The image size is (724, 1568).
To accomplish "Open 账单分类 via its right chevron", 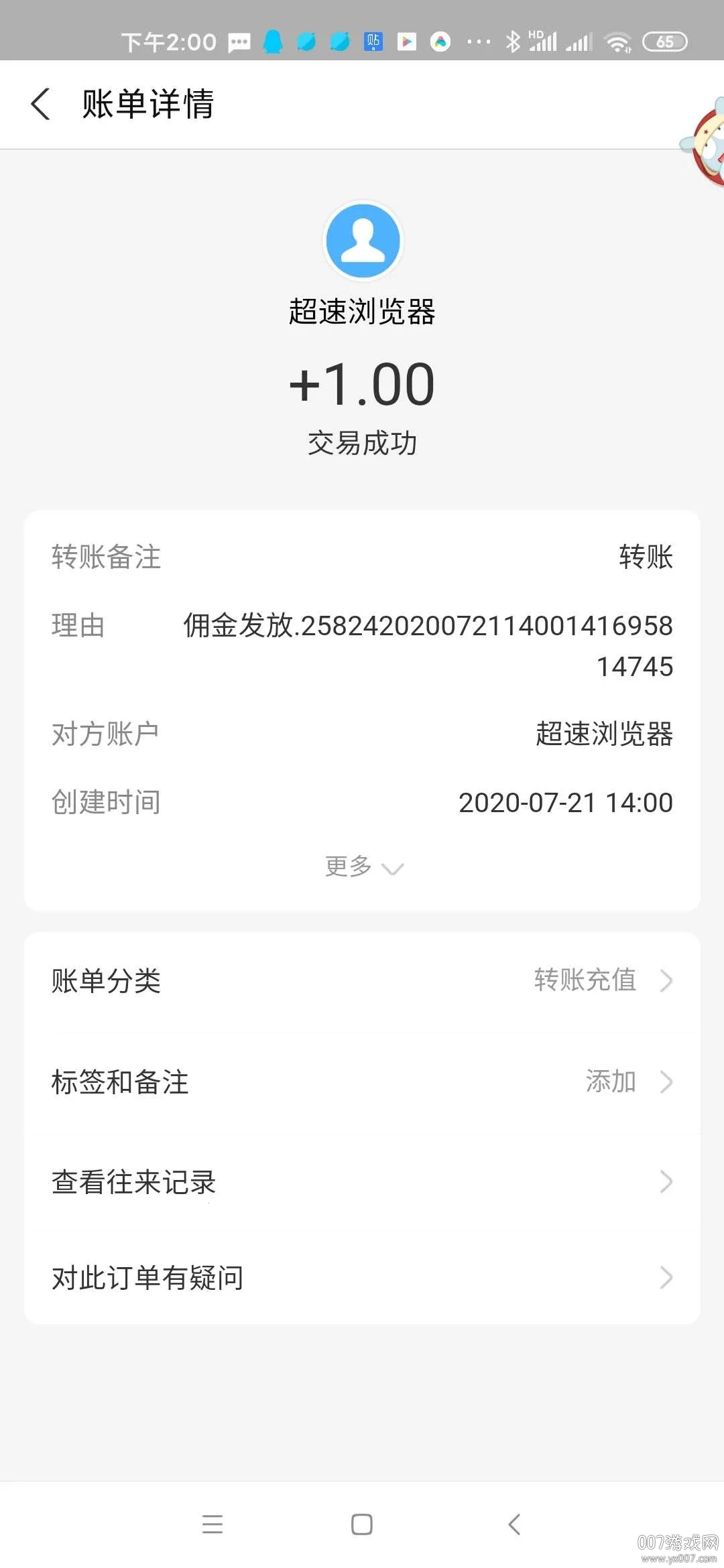I will point(666,981).
